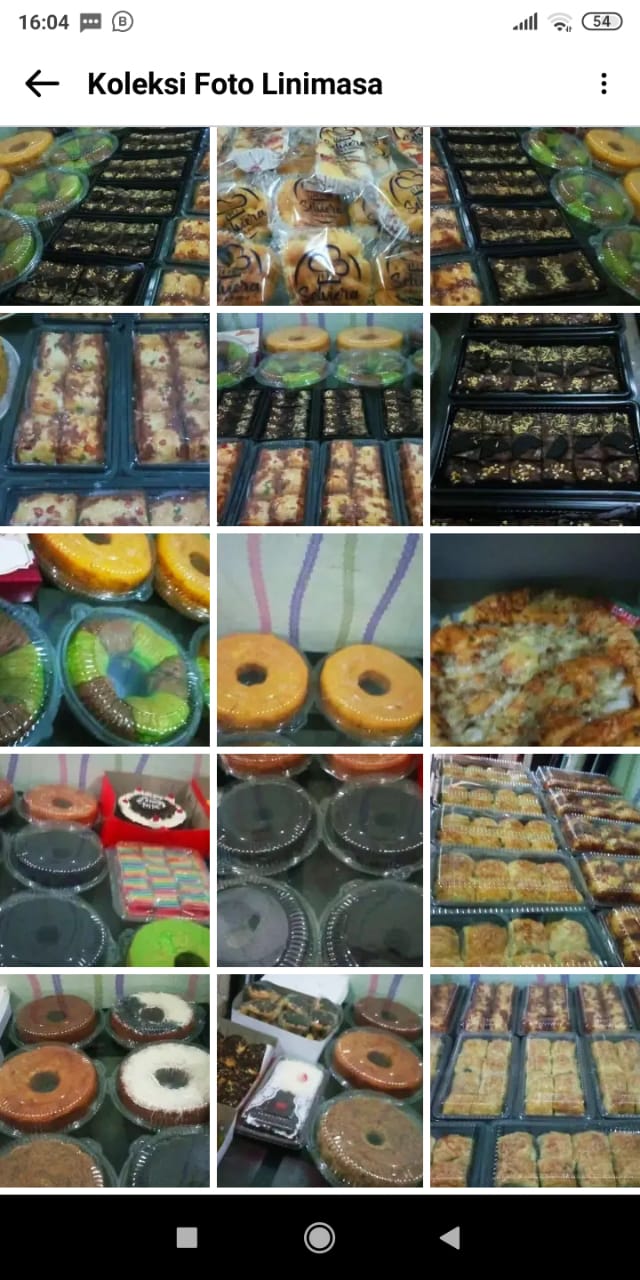Screen dimensions: 640x1280
Task: Tap the system home button
Action: click(319, 1238)
